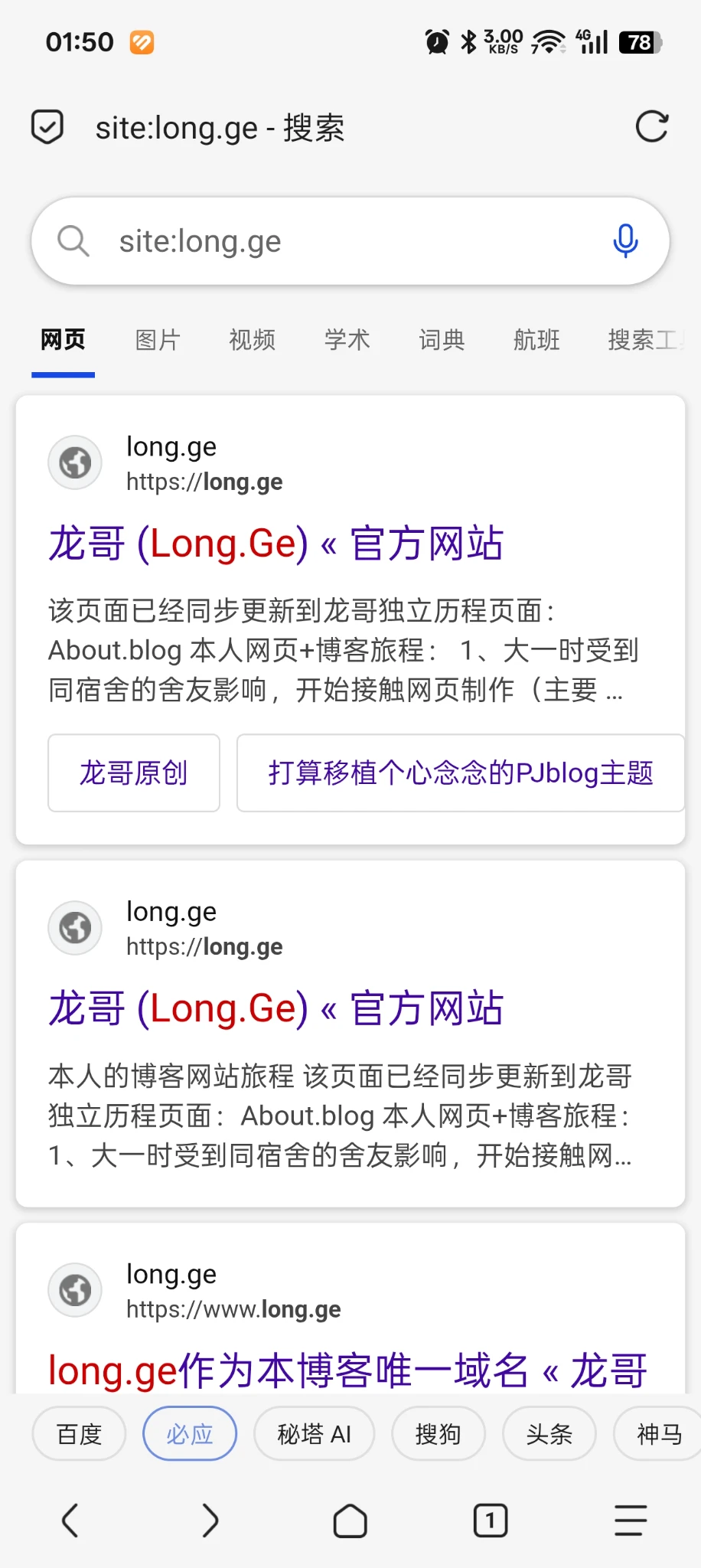Switch search engine to 头条
This screenshot has width=701, height=1568.
[549, 1434]
